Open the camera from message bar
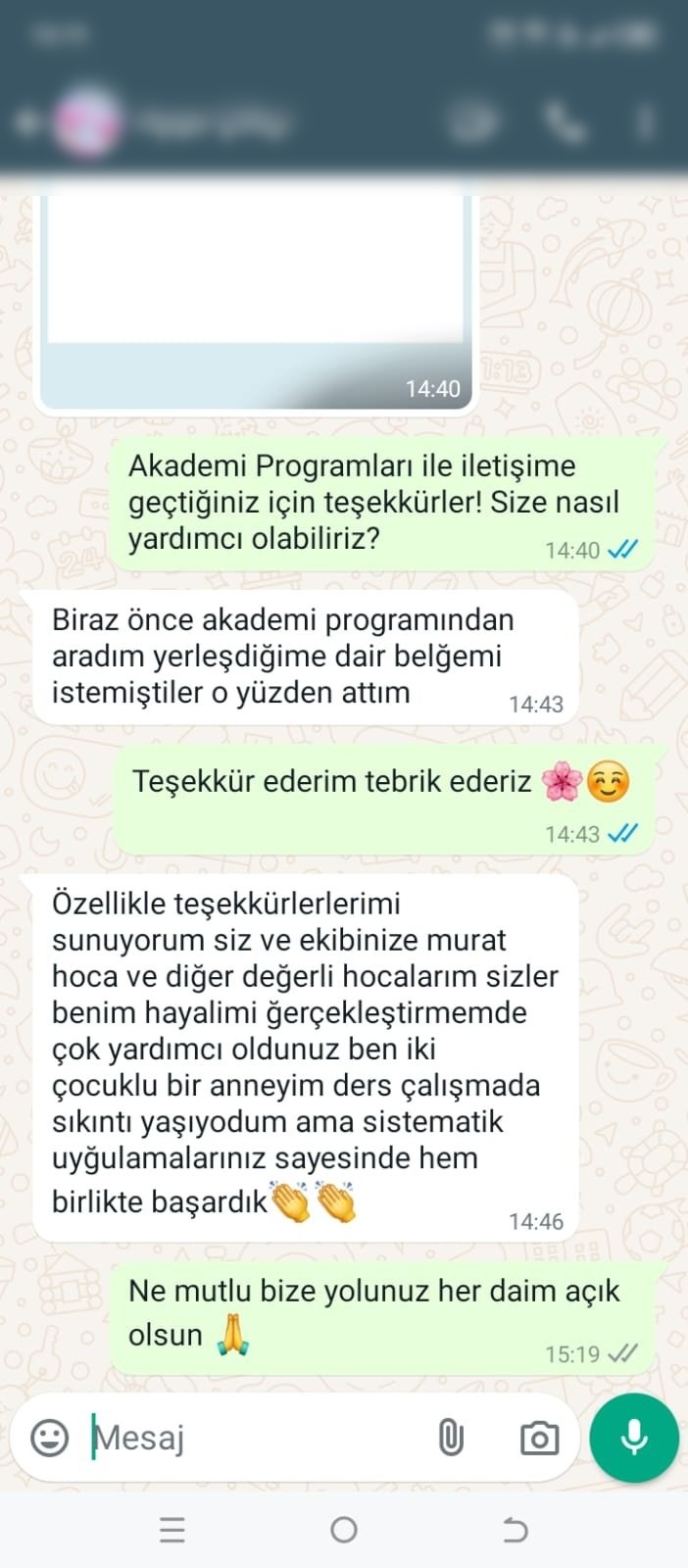This screenshot has height=1568, width=688. (x=539, y=1438)
